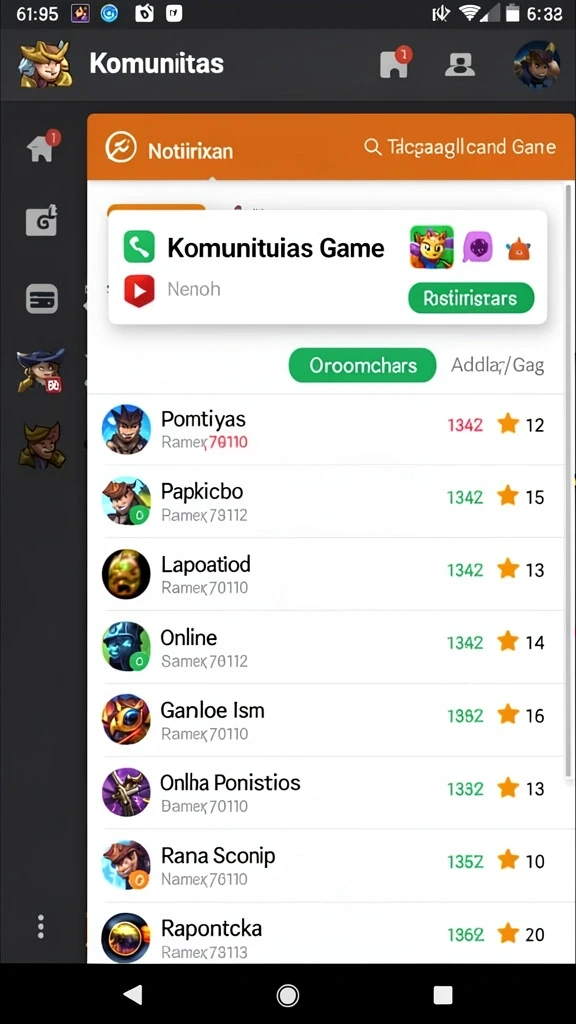Tap the green Rostiiristars button

tap(471, 298)
